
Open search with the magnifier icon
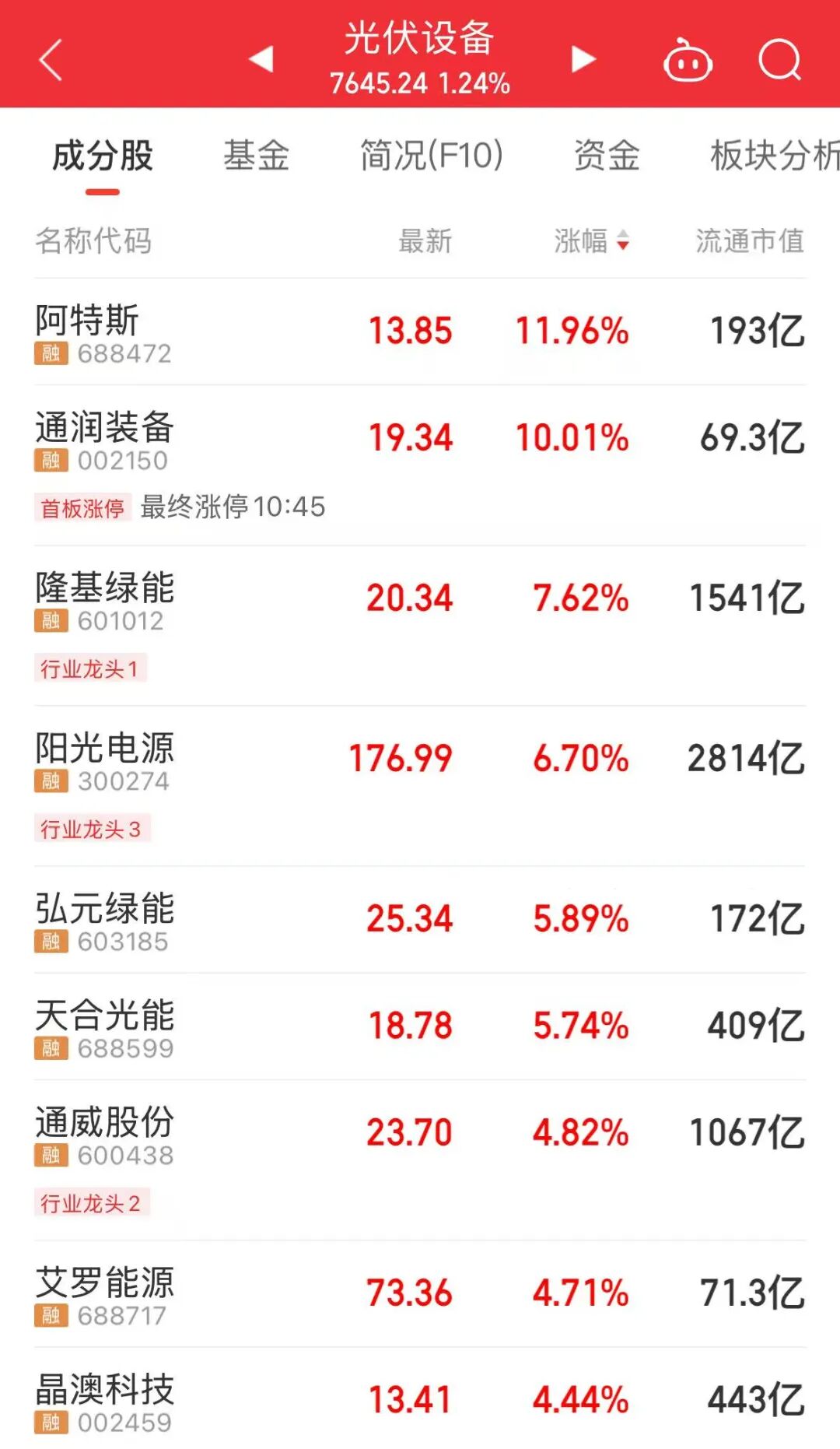pos(779,60)
